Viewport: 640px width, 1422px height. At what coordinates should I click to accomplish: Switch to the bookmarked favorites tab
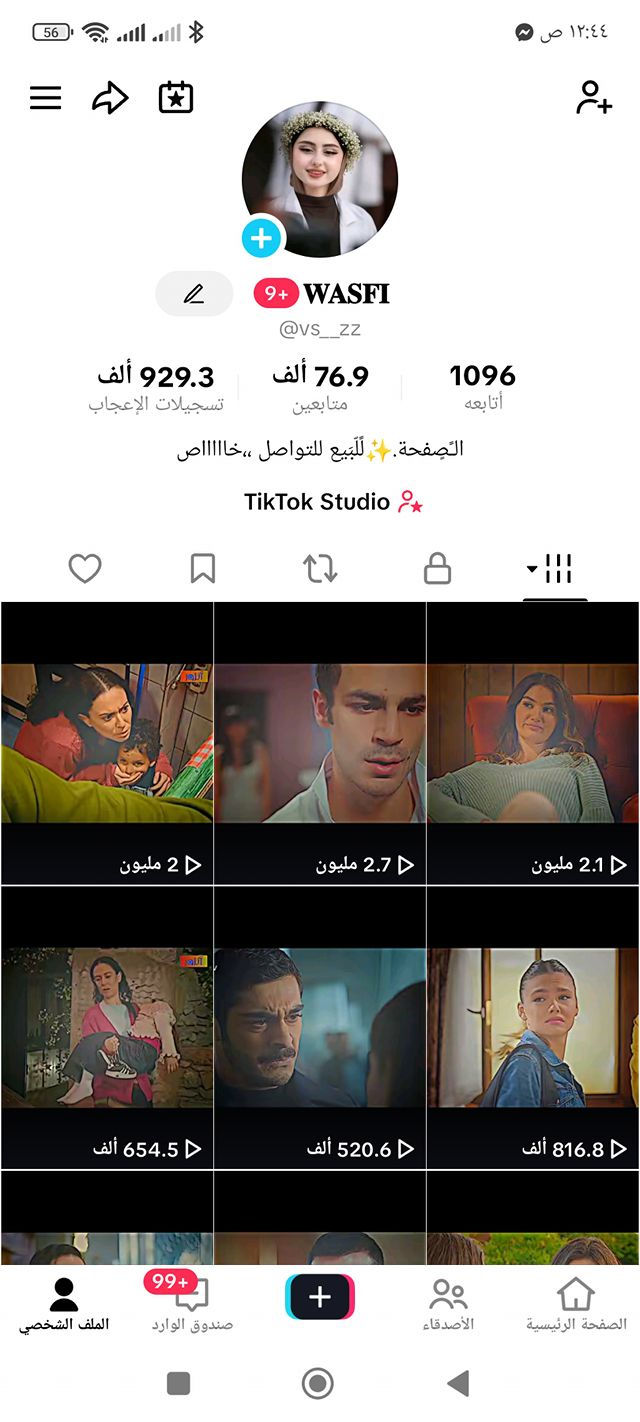click(x=203, y=569)
